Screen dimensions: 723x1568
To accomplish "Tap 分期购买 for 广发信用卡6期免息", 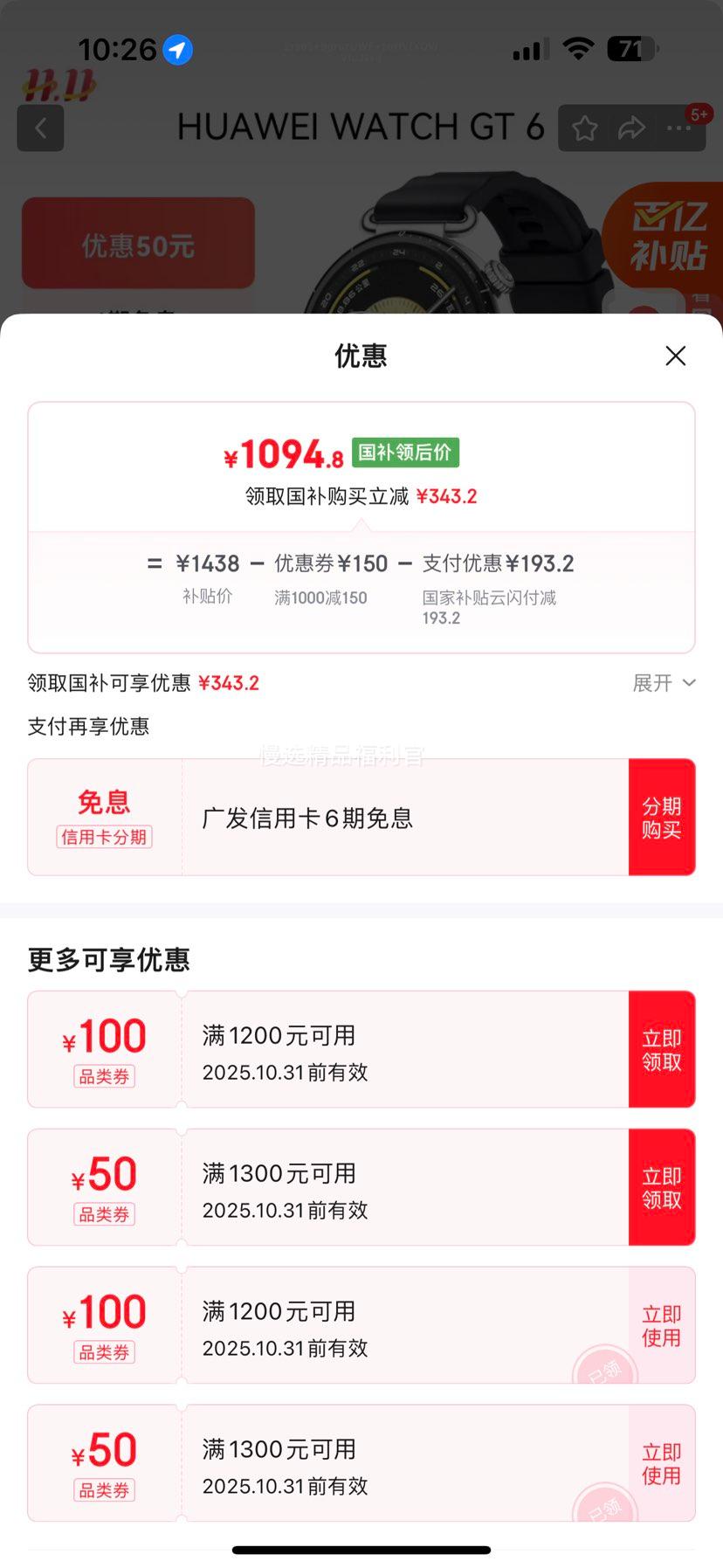I will tap(661, 818).
